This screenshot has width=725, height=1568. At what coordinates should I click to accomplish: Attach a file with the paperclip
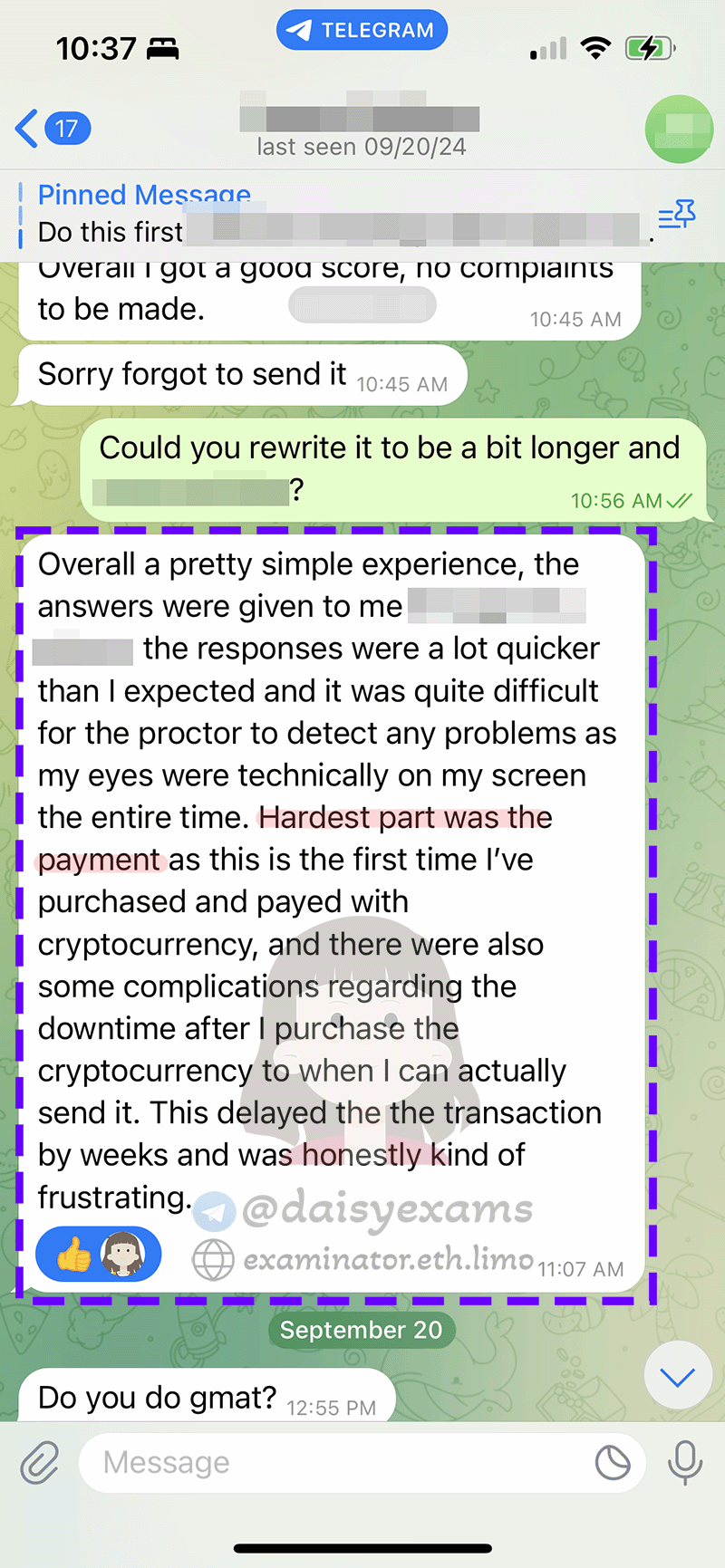39,1462
